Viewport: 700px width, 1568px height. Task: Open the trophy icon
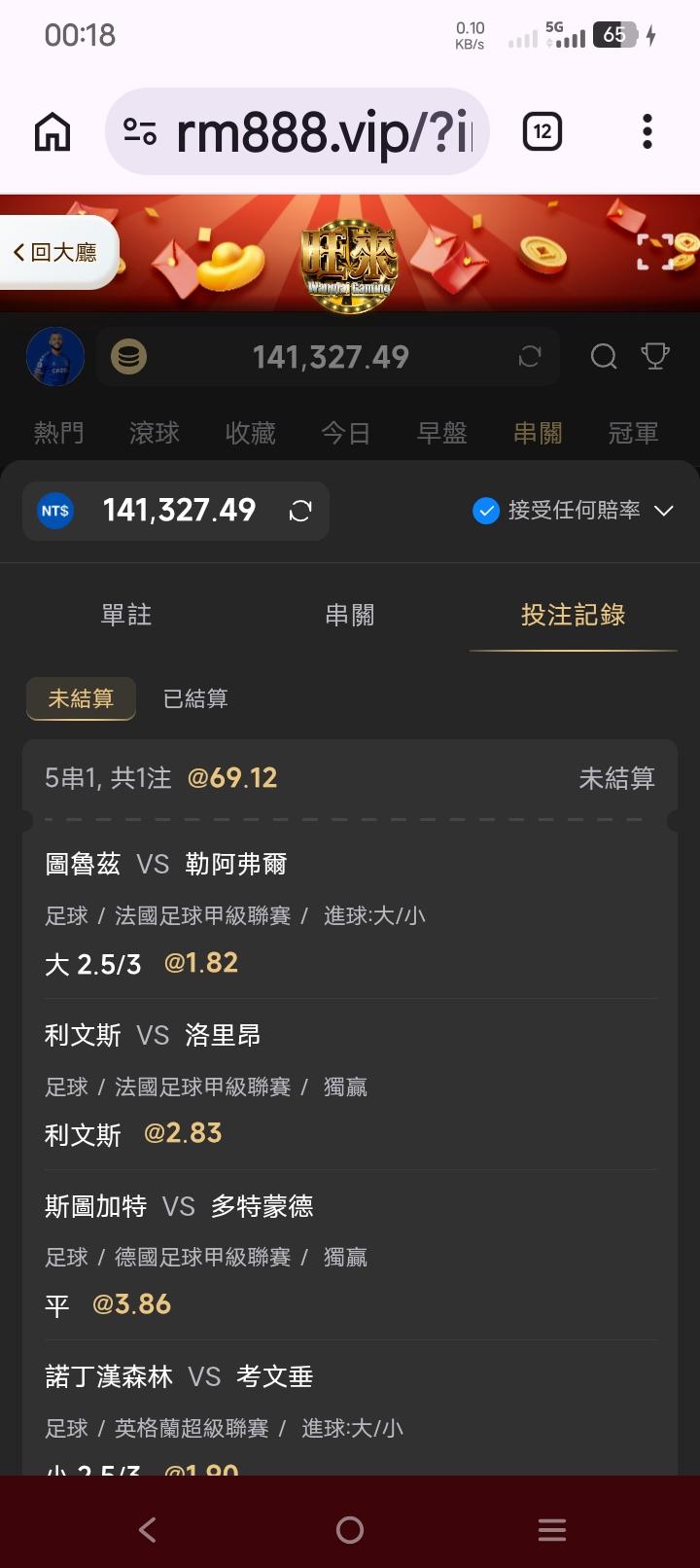coord(655,356)
